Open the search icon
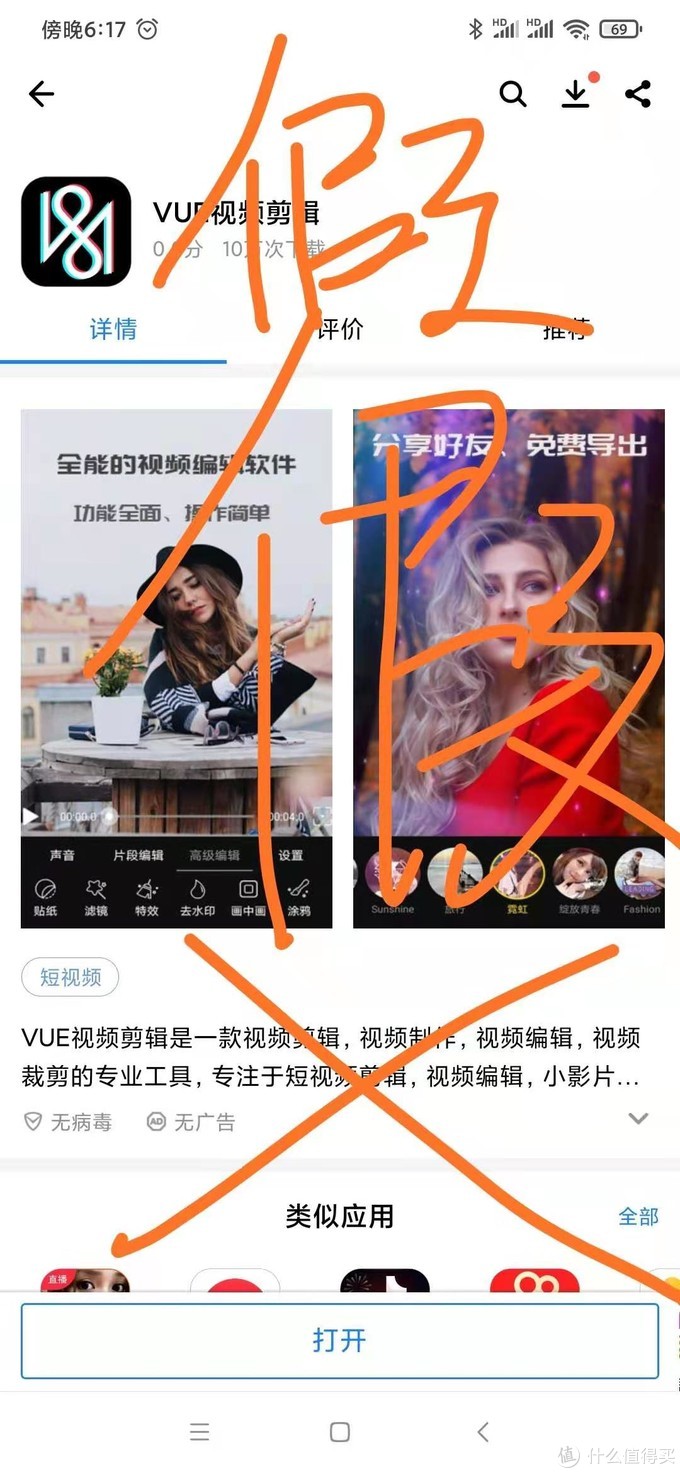Screen dimensions: 680x1473 (513, 94)
